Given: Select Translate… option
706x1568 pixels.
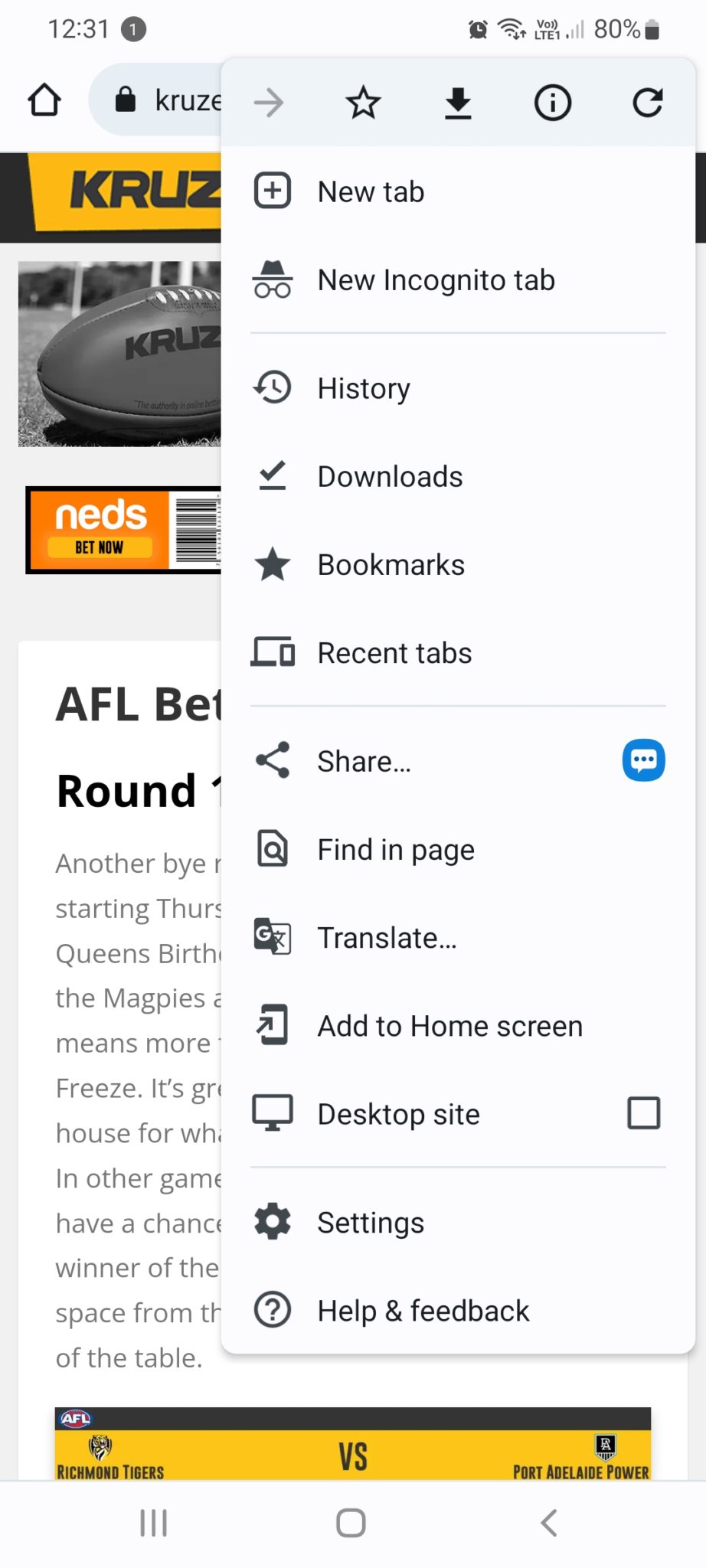Looking at the screenshot, I should (458, 938).
